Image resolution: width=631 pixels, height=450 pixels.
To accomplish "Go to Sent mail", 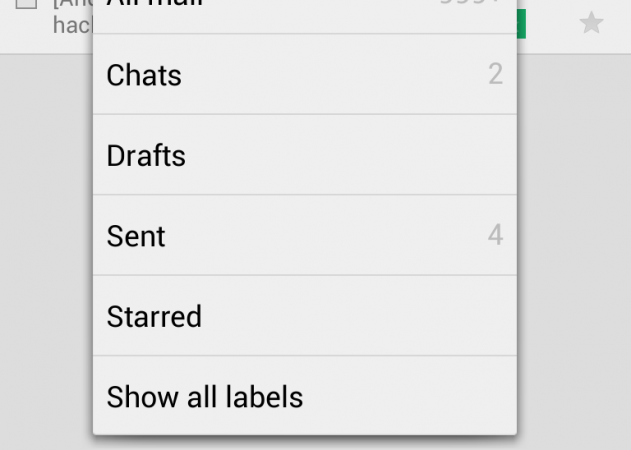I will coord(304,236).
